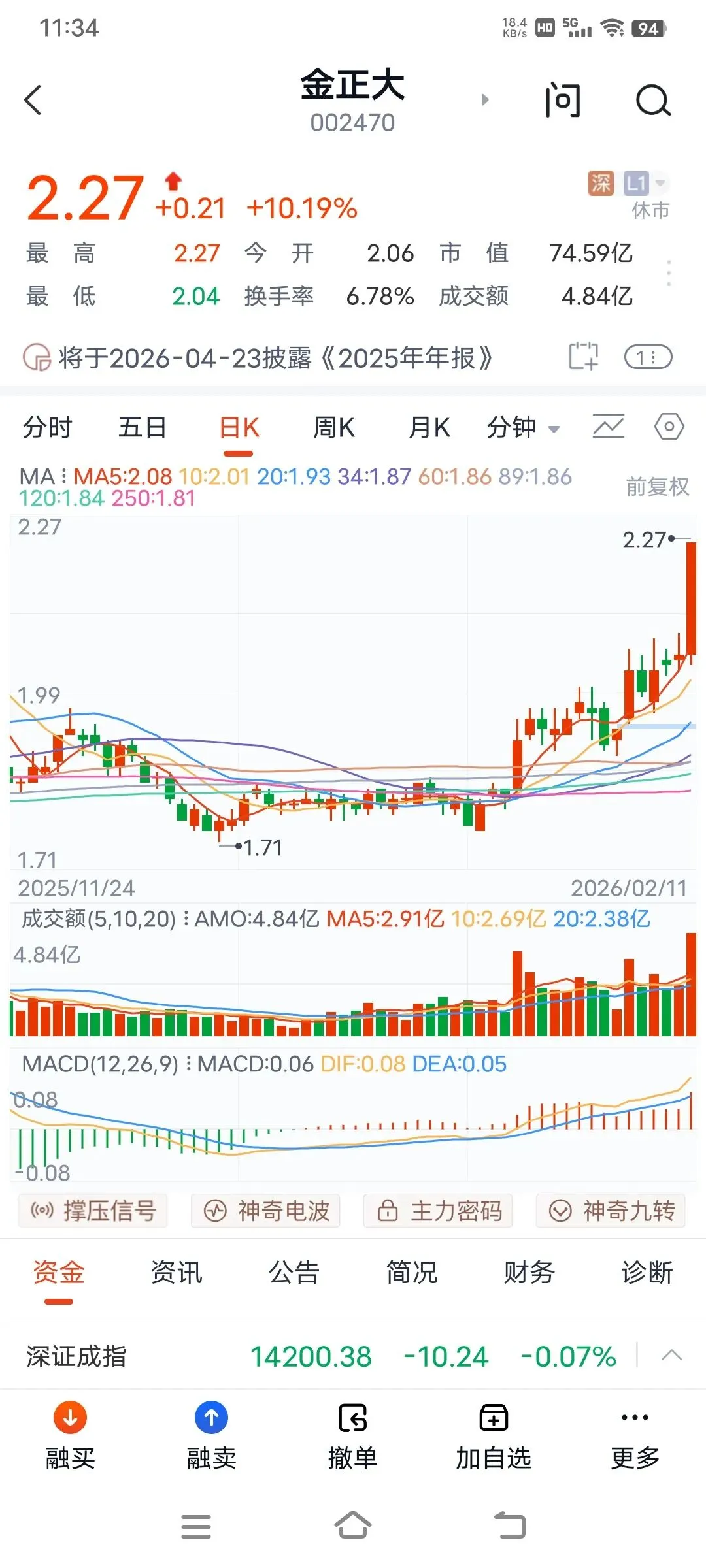Switch to the 五日 chart tab
The width and height of the screenshot is (706, 1568).
click(142, 428)
